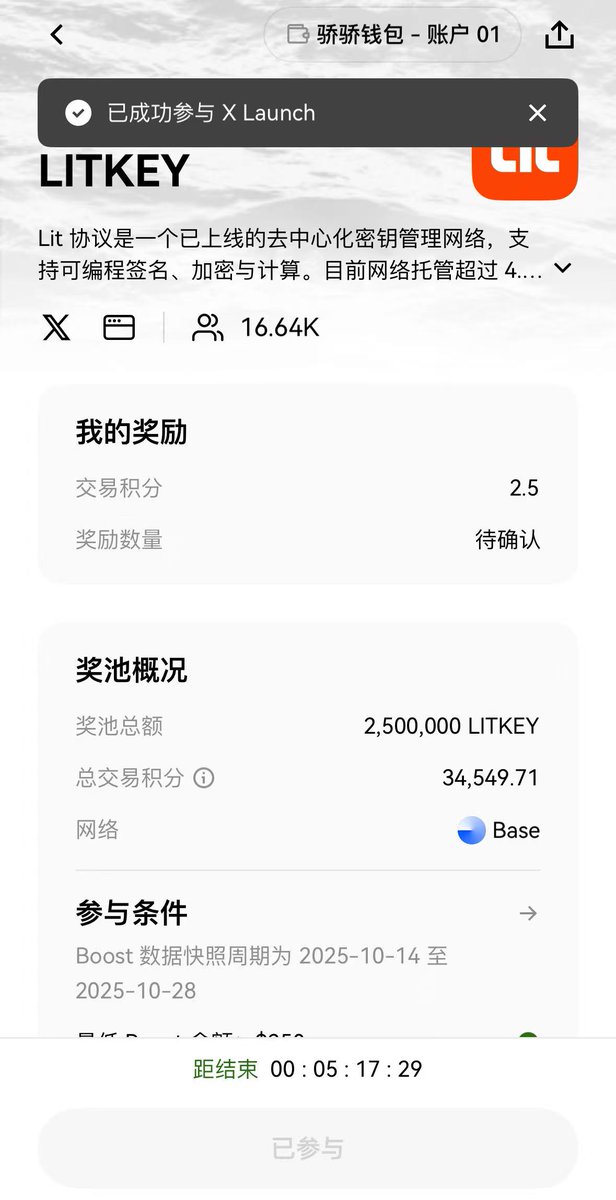616x1200 pixels.
Task: Open the project website icon
Action: [119, 328]
